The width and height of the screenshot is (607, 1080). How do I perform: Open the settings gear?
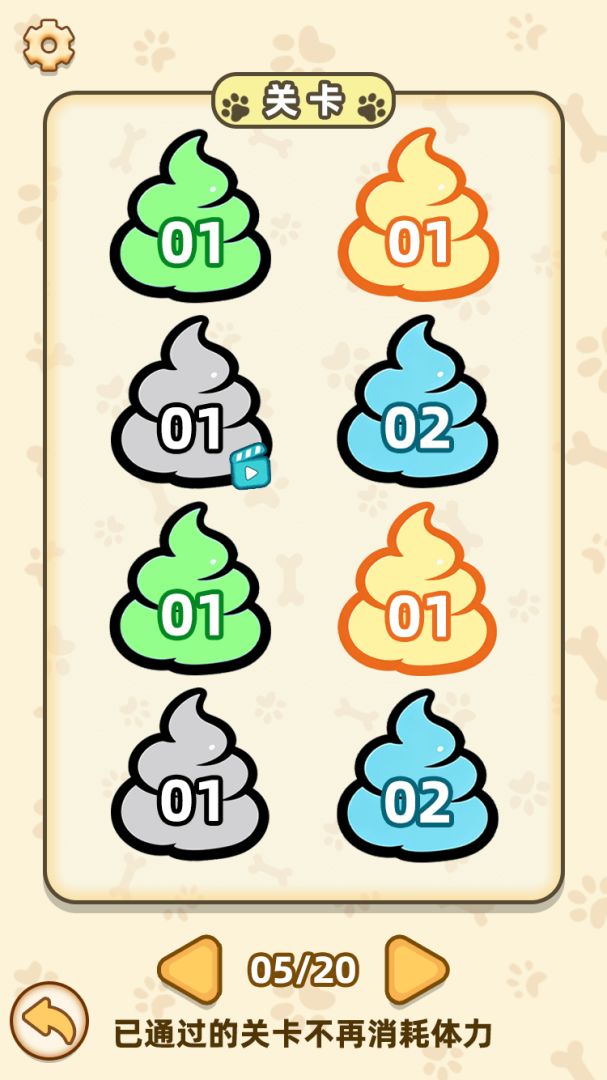tap(48, 44)
